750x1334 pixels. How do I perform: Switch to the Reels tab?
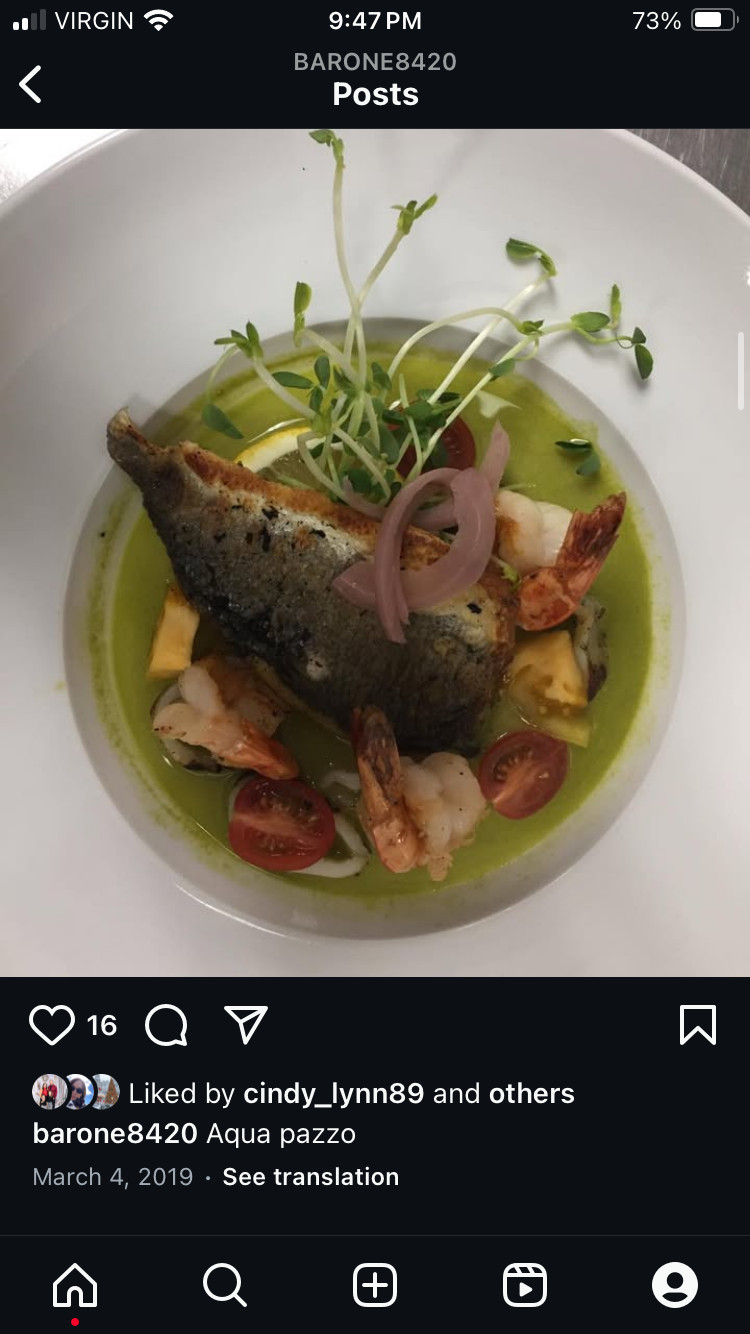coord(525,1285)
